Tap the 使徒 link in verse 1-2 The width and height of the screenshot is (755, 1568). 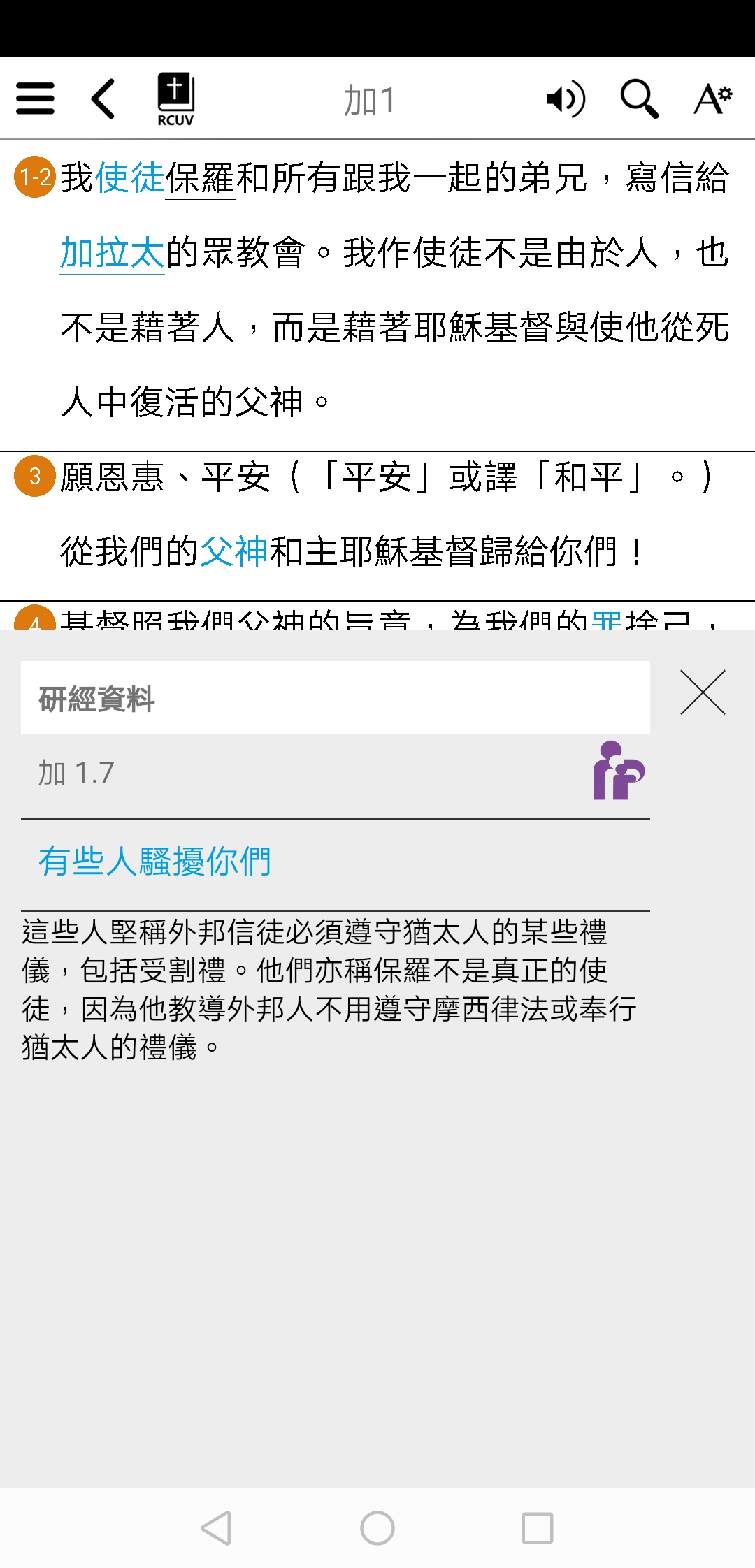(130, 177)
